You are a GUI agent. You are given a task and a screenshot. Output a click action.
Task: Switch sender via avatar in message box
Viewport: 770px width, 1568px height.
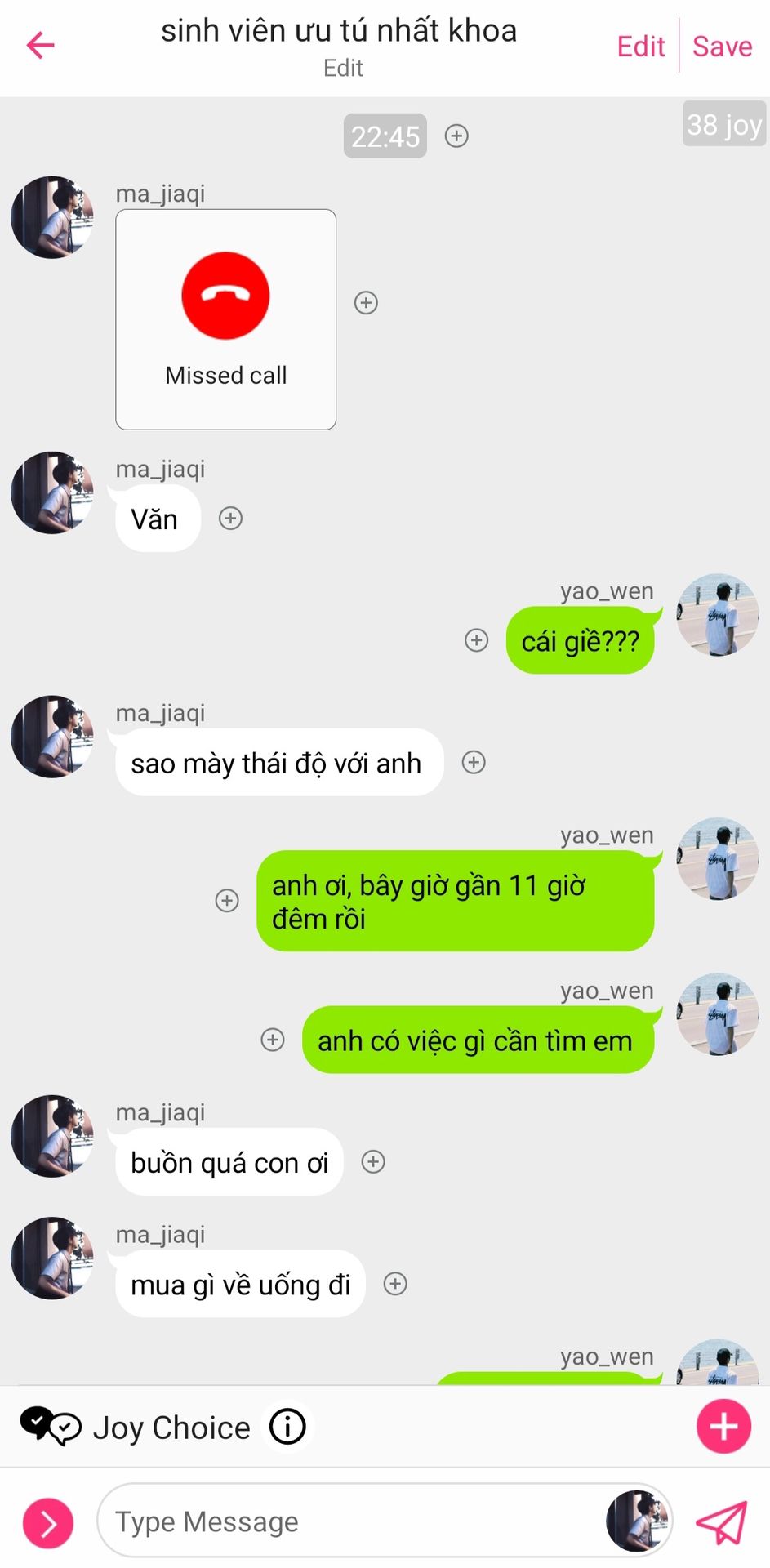click(x=637, y=1521)
